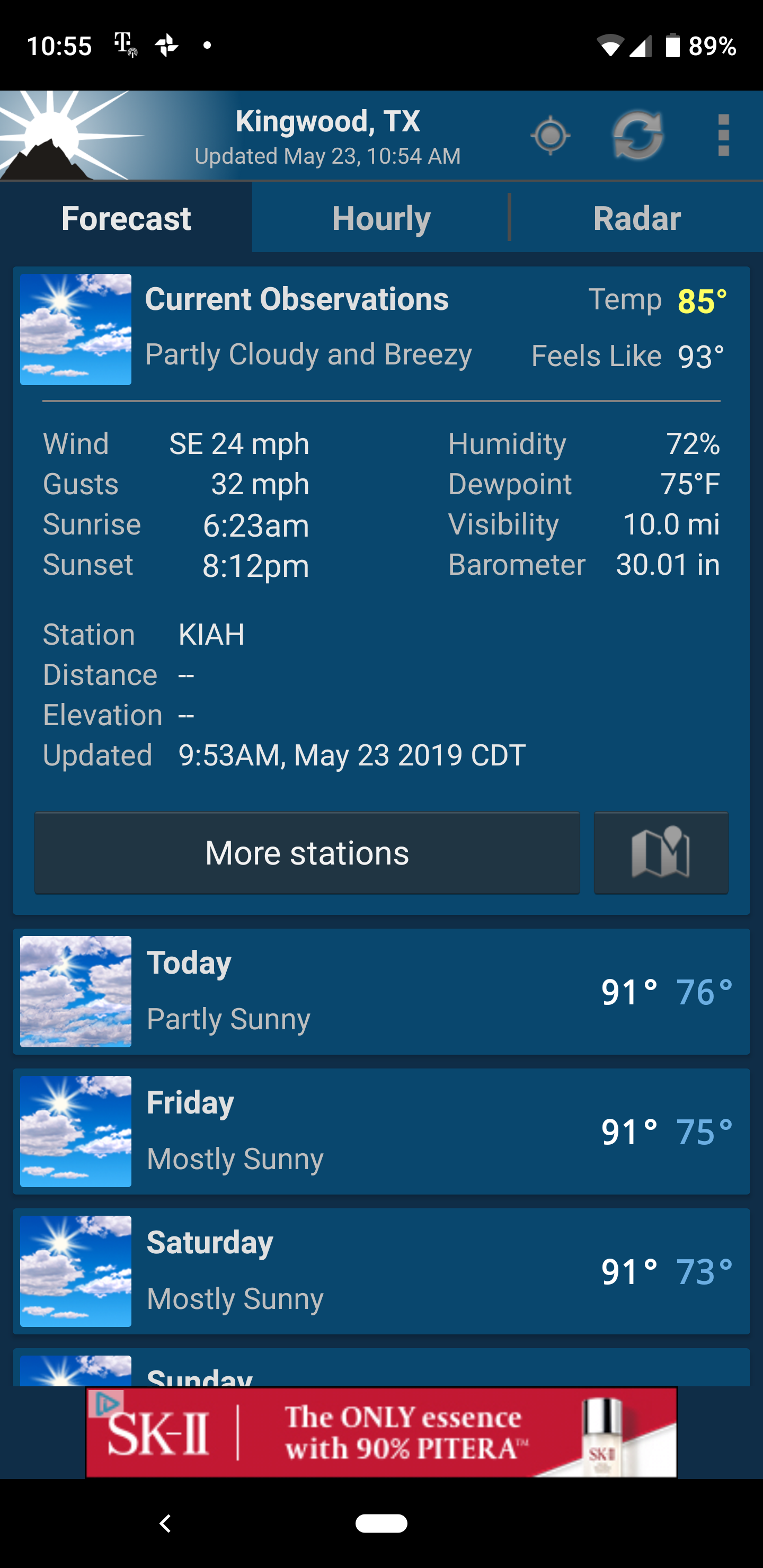Viewport: 763px width, 1568px height.
Task: Tap the home pill button
Action: coord(381,1523)
